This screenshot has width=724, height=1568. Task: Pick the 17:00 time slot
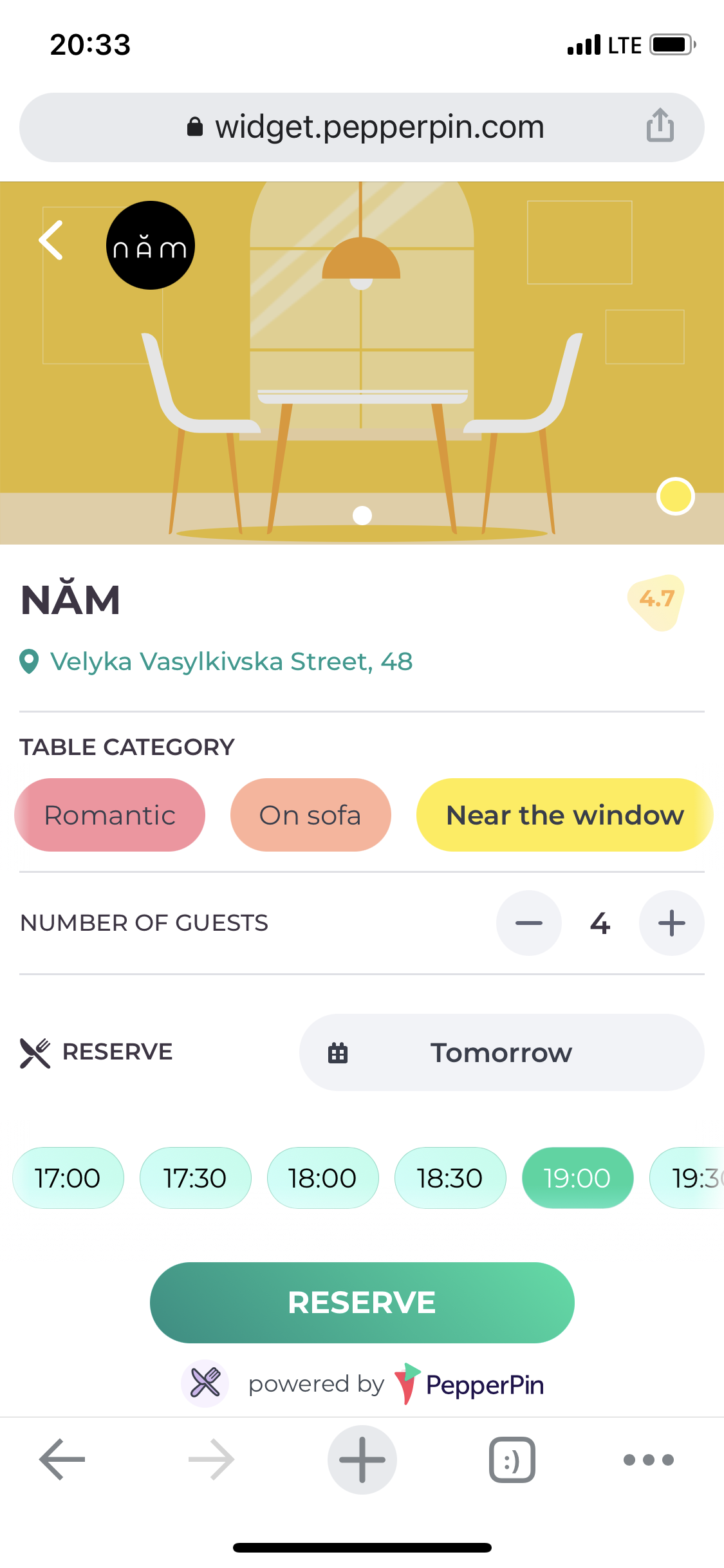pos(68,1178)
